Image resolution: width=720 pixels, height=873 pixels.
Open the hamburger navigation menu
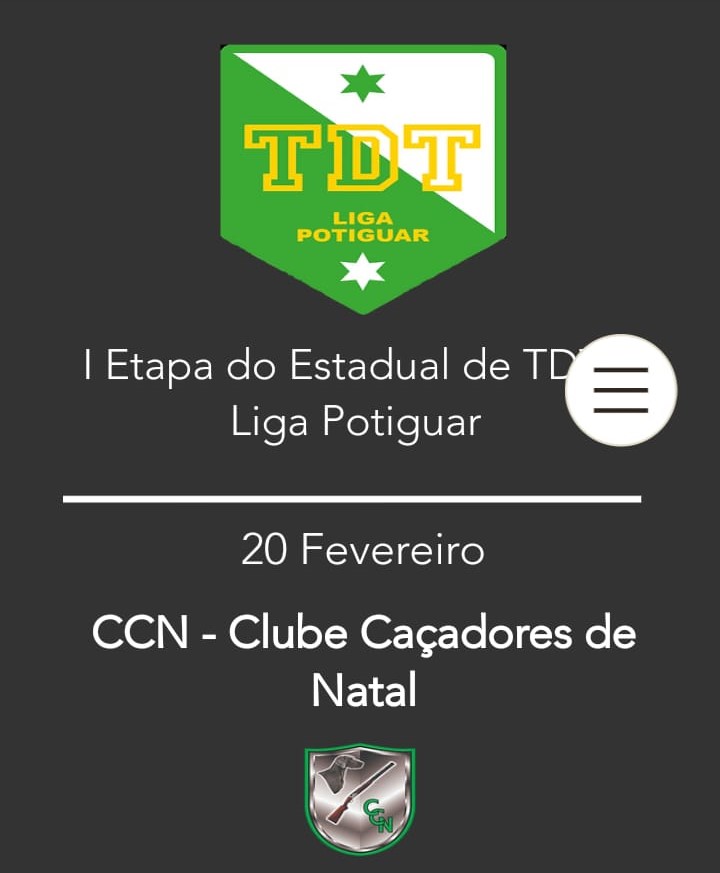click(621, 390)
